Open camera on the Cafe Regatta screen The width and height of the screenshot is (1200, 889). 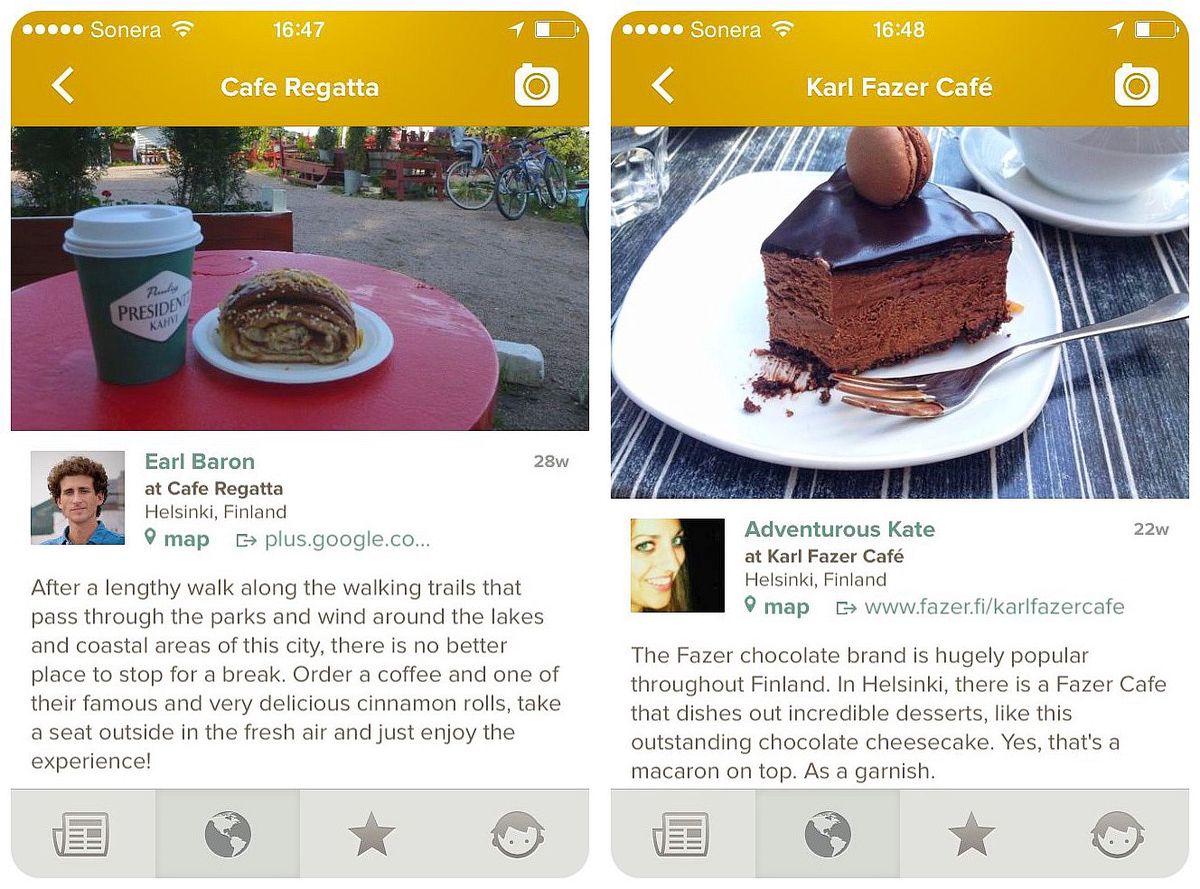[536, 86]
